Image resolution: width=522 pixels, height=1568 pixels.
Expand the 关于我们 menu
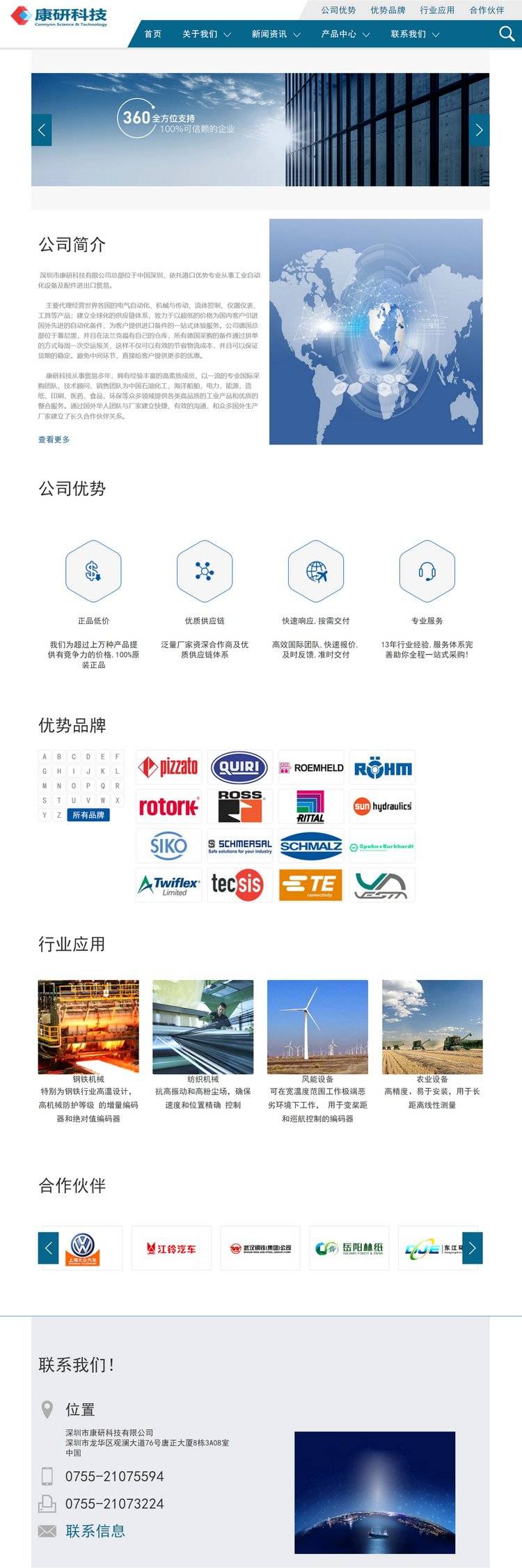tap(206, 34)
